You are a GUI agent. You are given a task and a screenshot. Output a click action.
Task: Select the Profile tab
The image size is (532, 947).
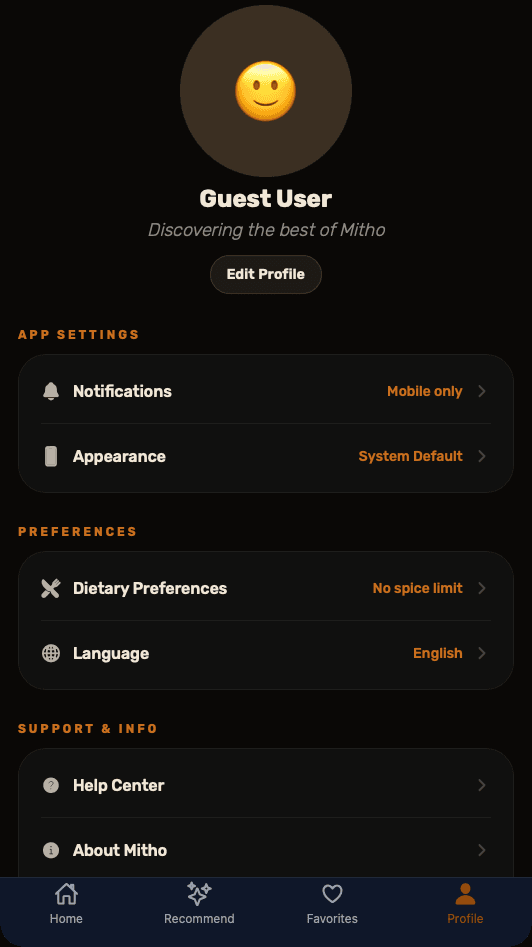point(465,904)
